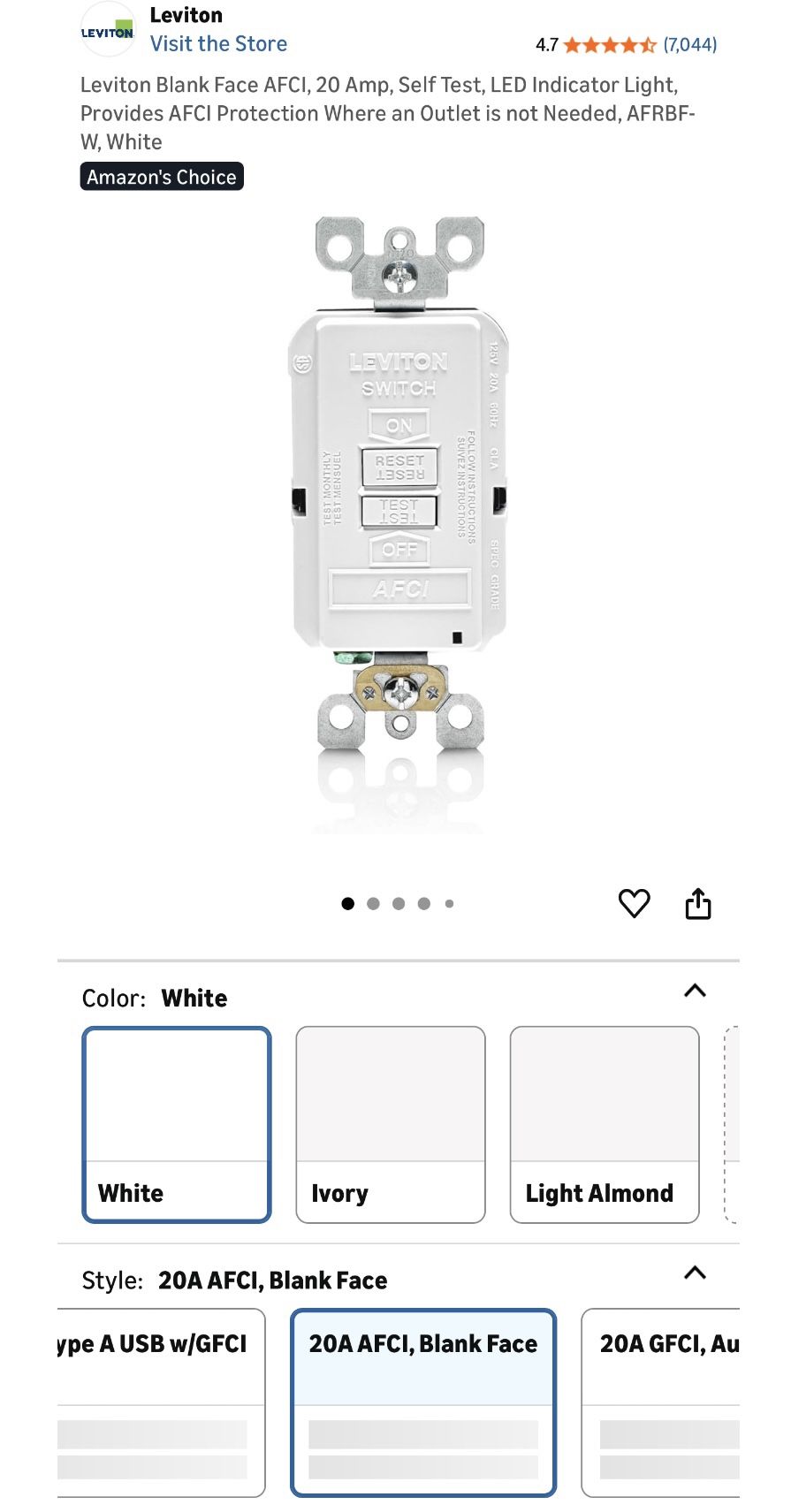The height and width of the screenshot is (1512, 791).
Task: Tap the image carousel page dots
Action: tap(398, 903)
